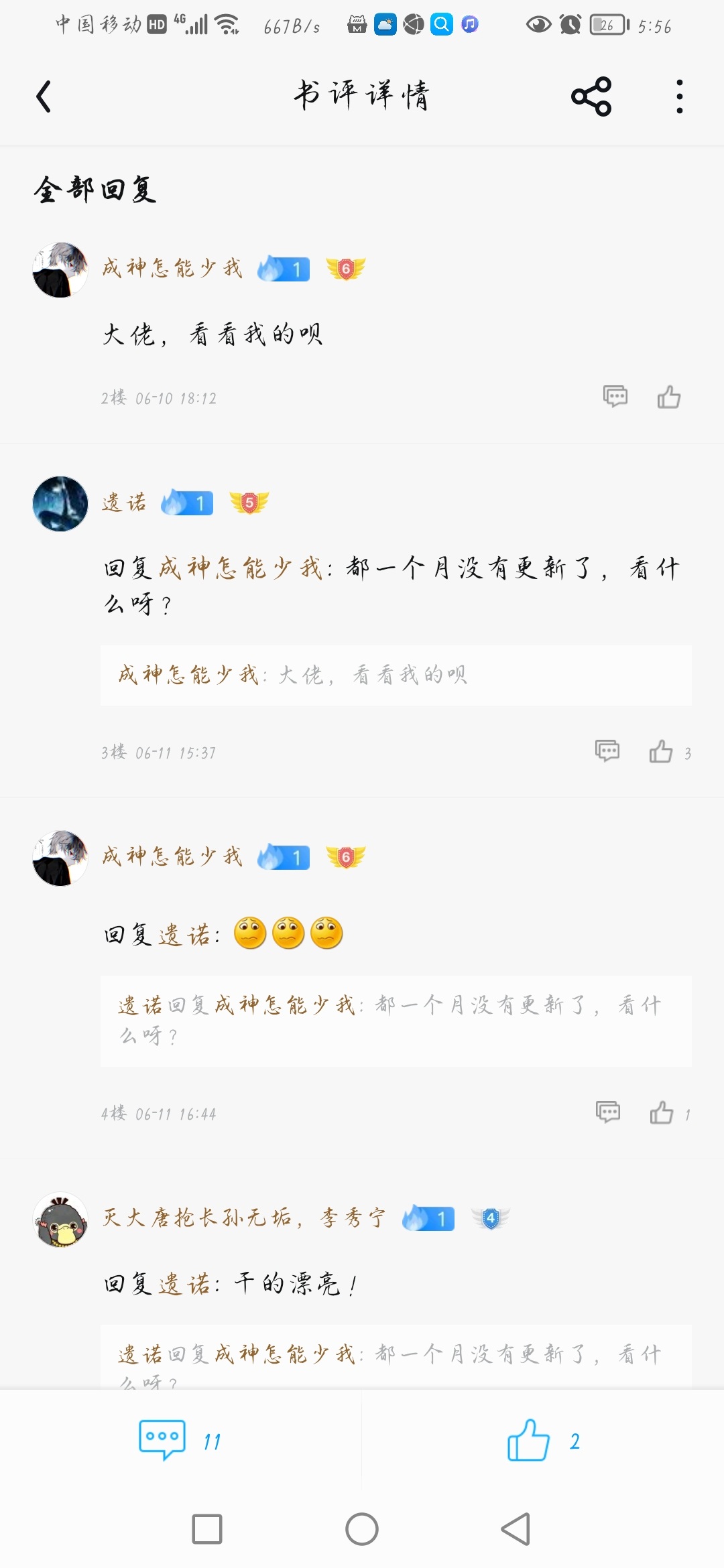Like 遗诺's 3楼 comment
The height and width of the screenshot is (1568, 724).
tap(661, 751)
